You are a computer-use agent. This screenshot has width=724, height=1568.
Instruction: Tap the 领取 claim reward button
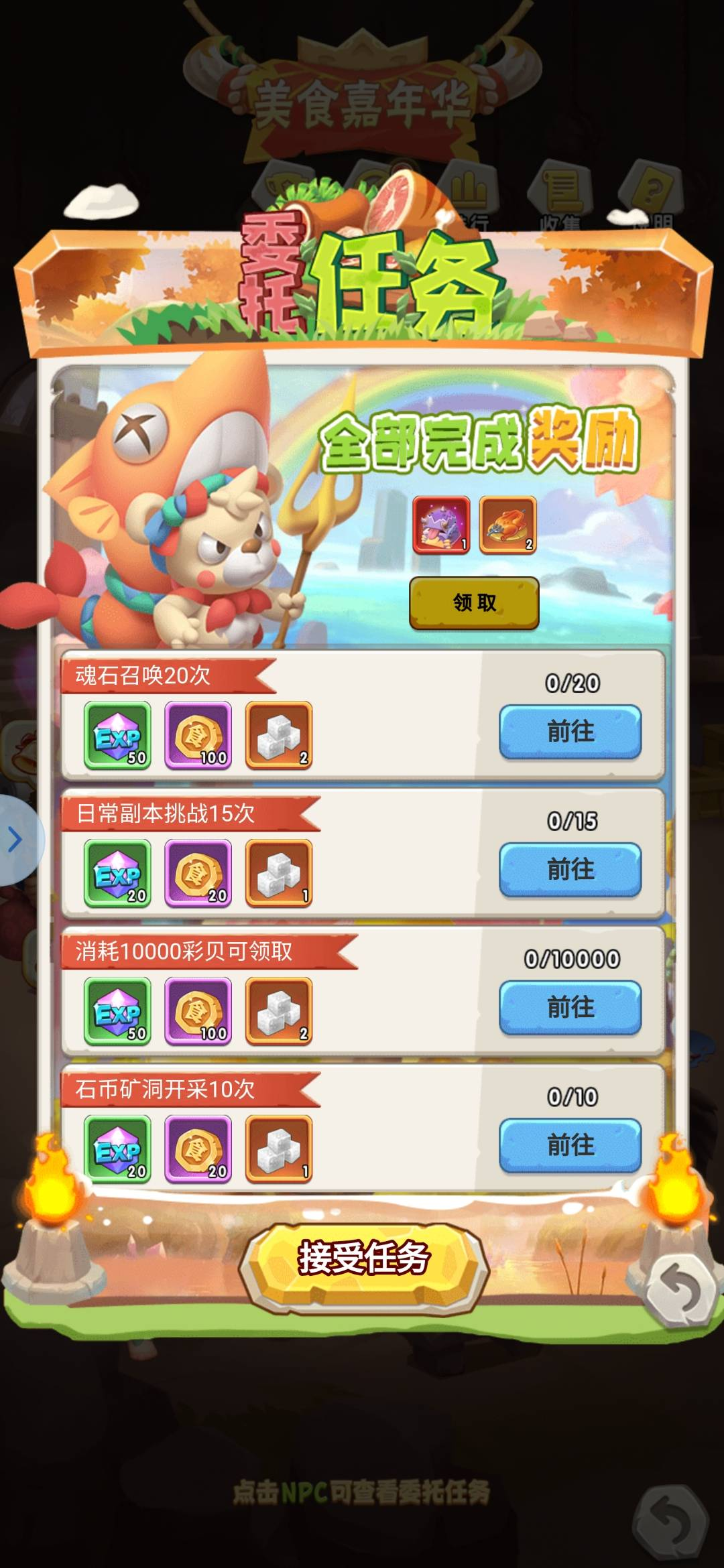click(x=474, y=602)
